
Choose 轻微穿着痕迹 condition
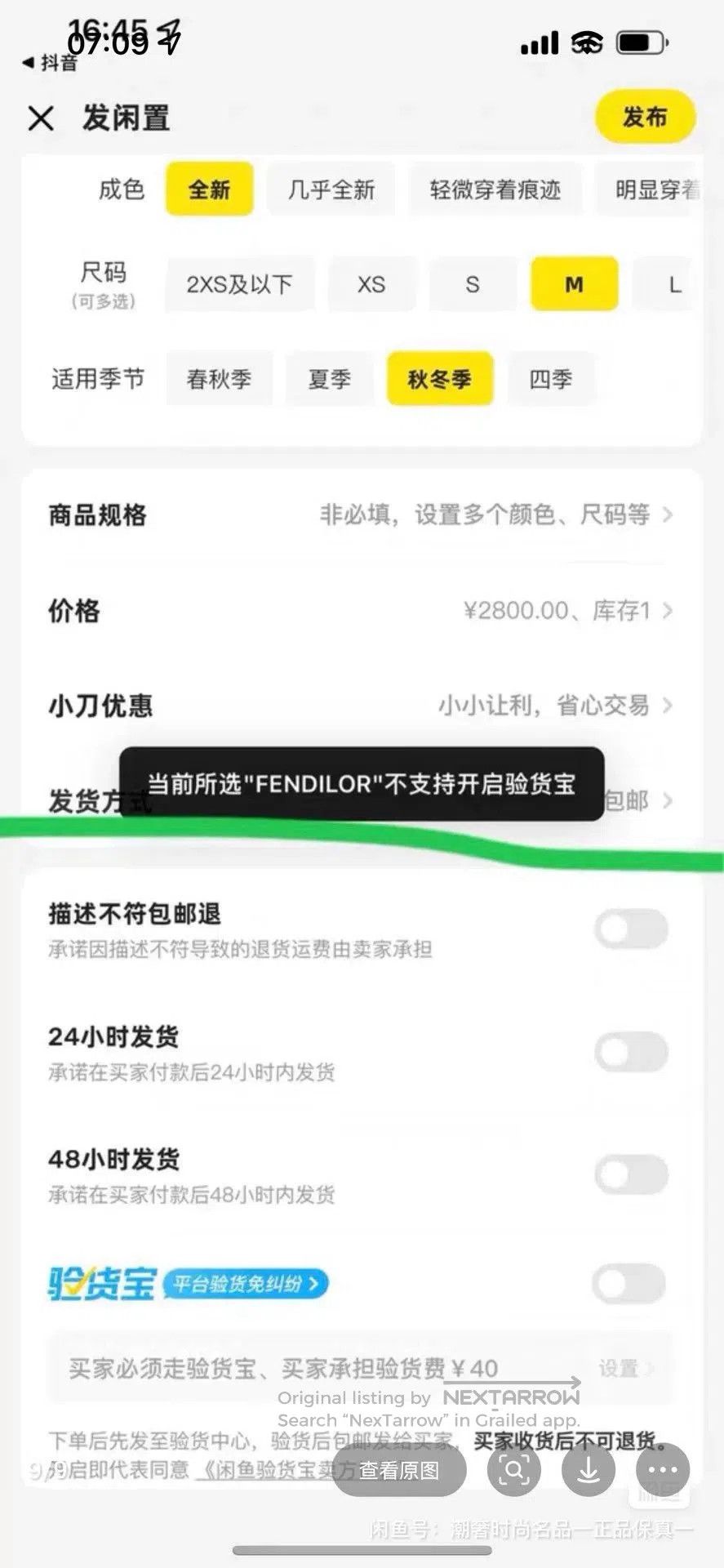tap(495, 189)
